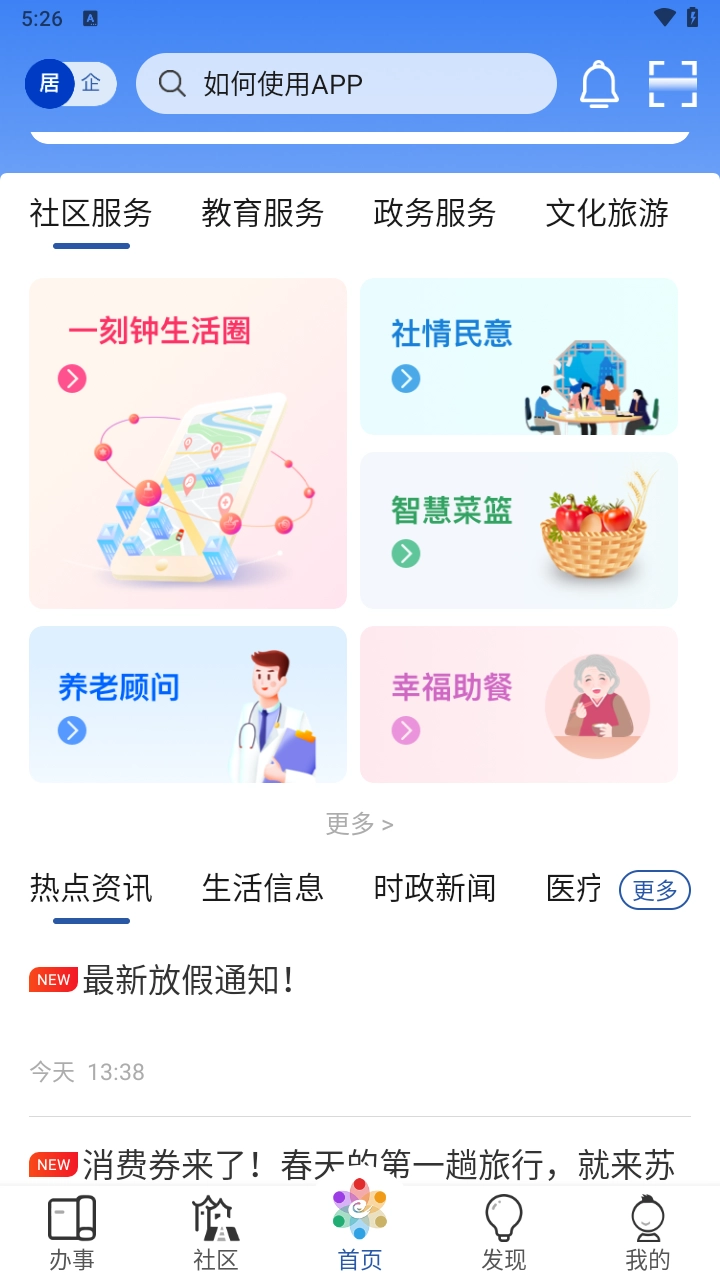Screen dimensions: 720x1280
Task: Switch the 居/企 toggle to enterprise mode
Action: [x=93, y=84]
